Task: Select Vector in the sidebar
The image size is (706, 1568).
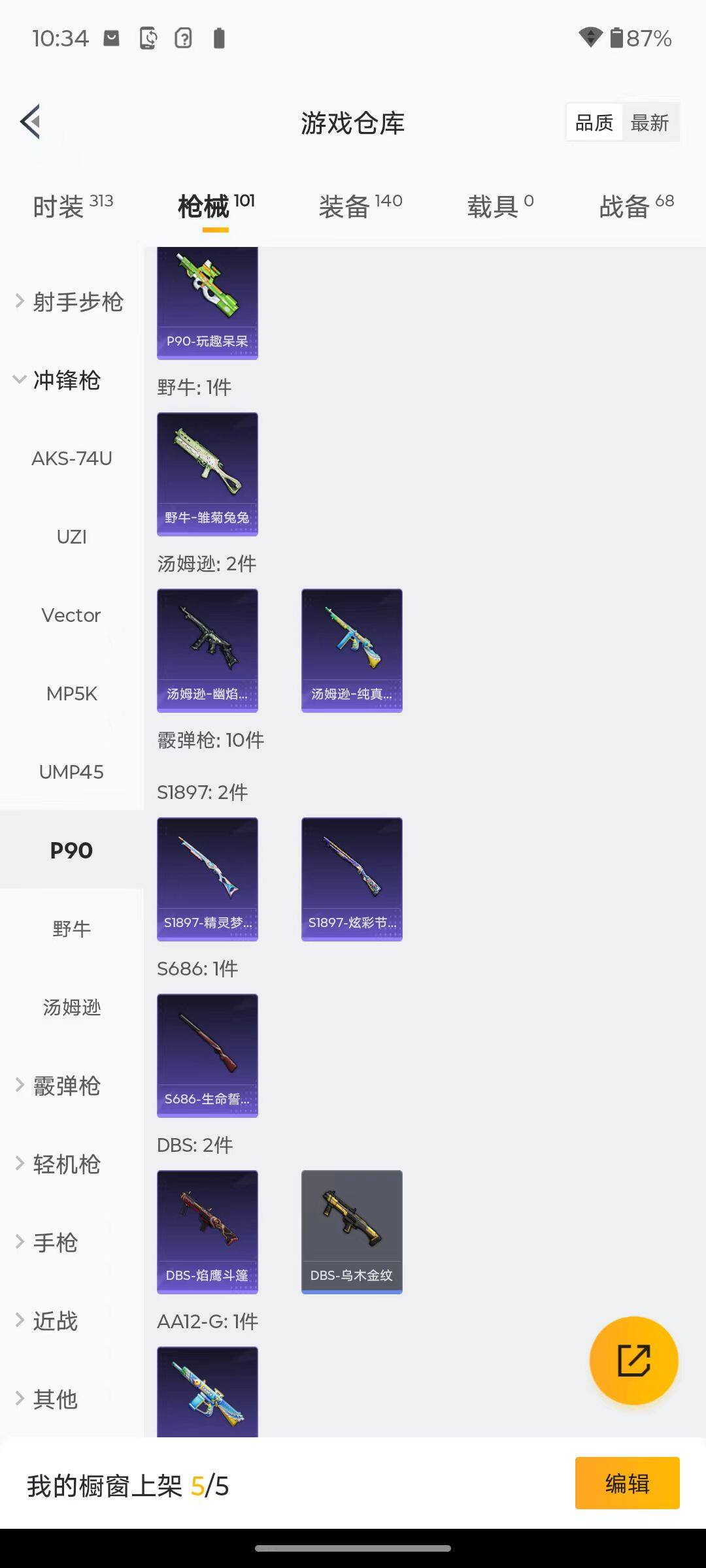Action: (x=71, y=615)
